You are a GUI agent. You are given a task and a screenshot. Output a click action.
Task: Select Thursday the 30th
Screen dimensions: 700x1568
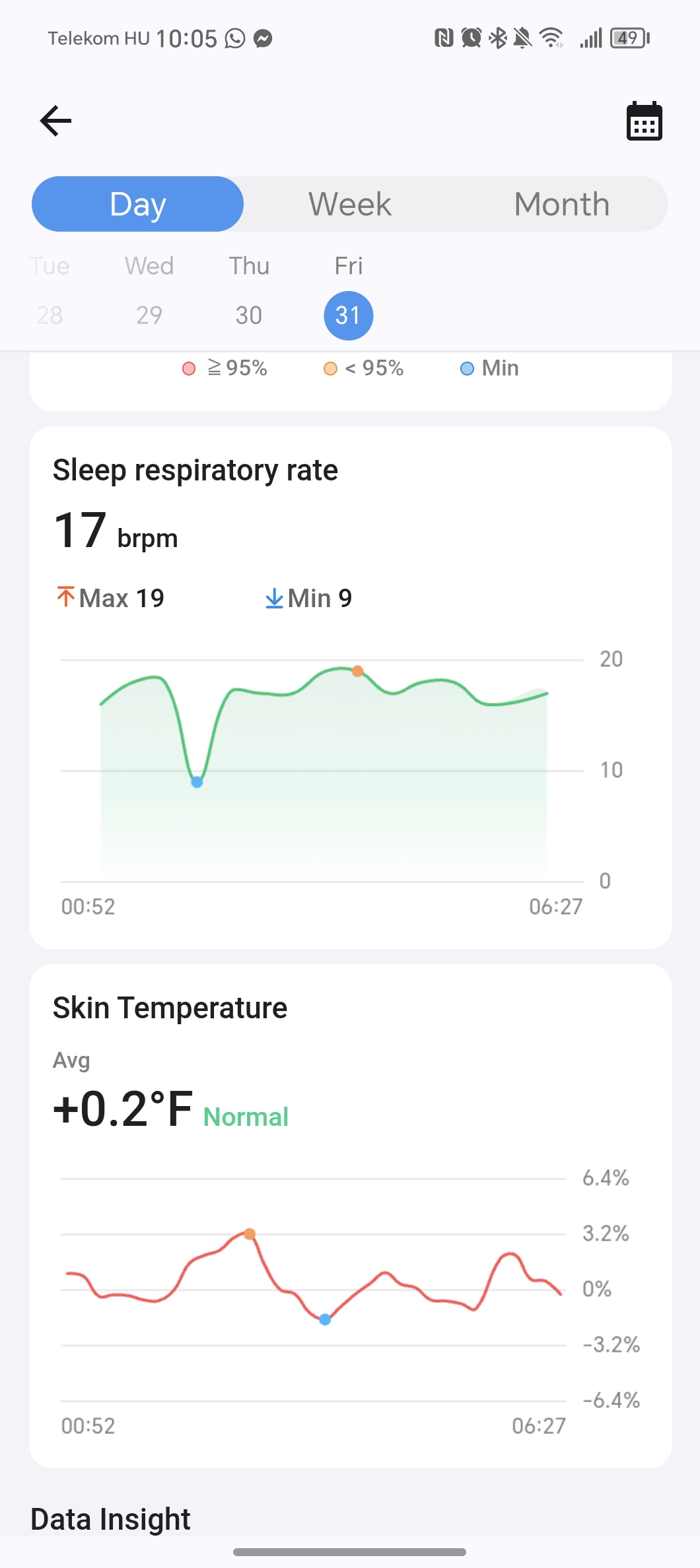pyautogui.click(x=249, y=290)
